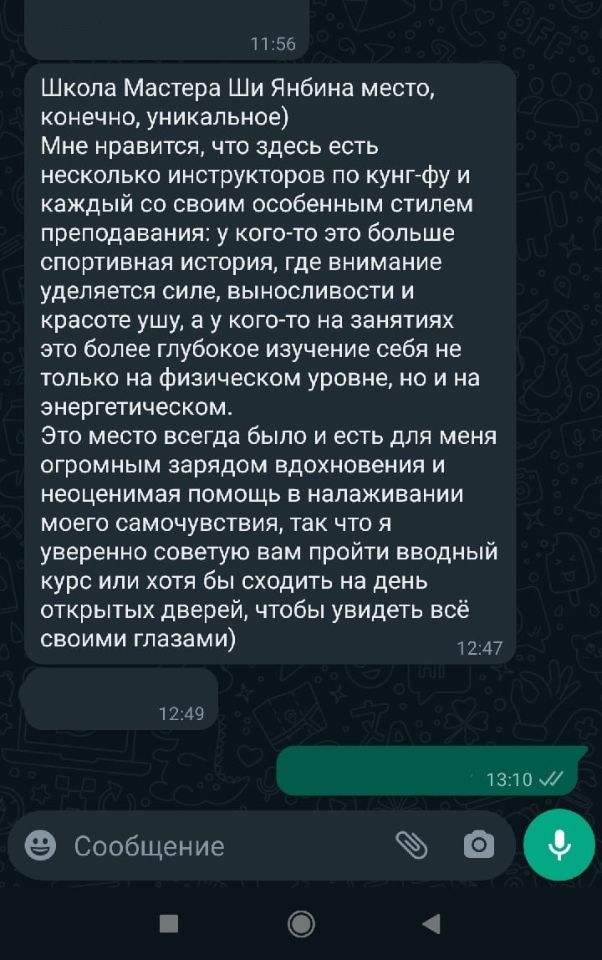Open the camera from the input bar

point(479,845)
